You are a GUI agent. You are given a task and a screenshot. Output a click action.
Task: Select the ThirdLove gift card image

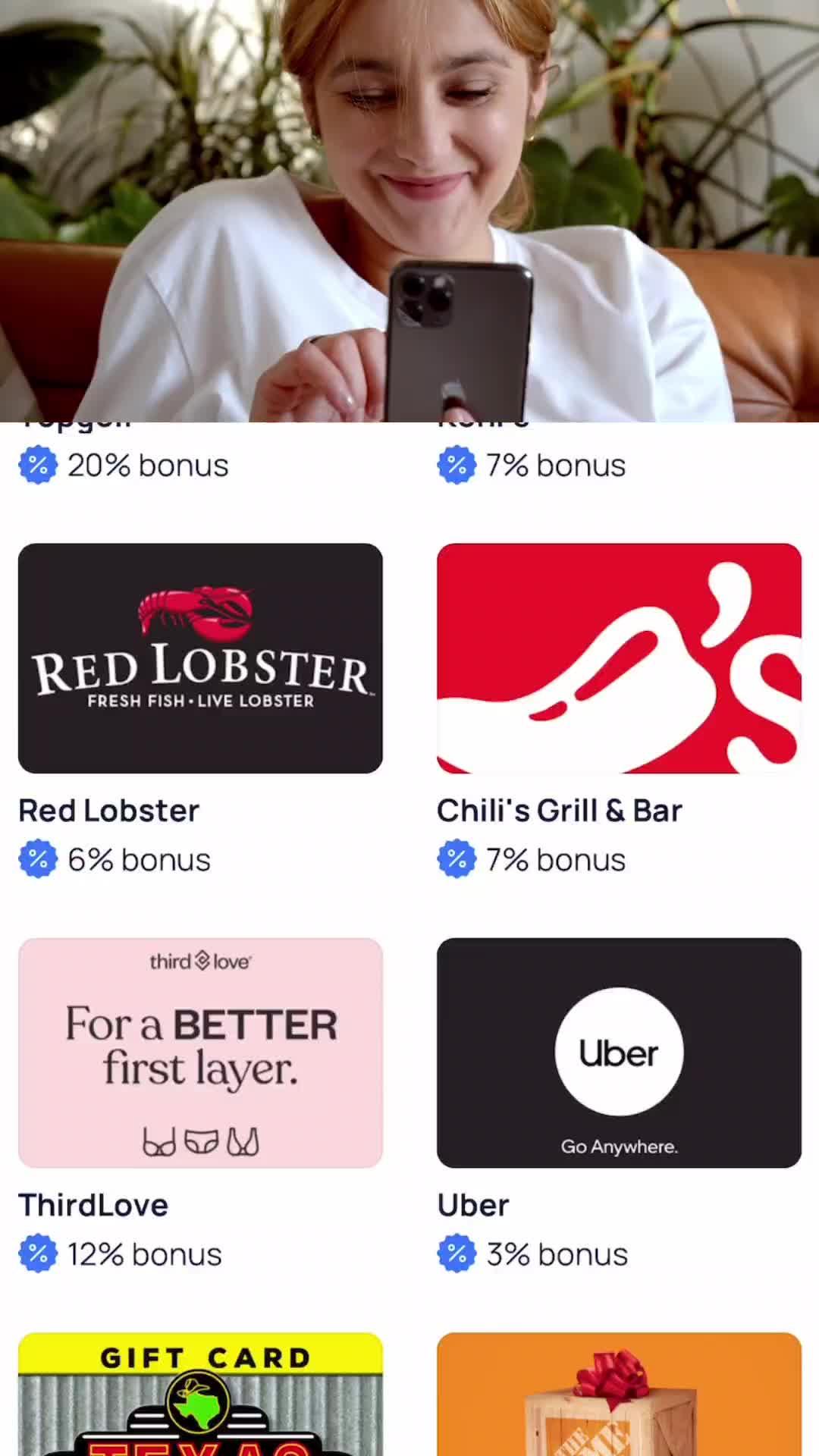[x=200, y=1052]
